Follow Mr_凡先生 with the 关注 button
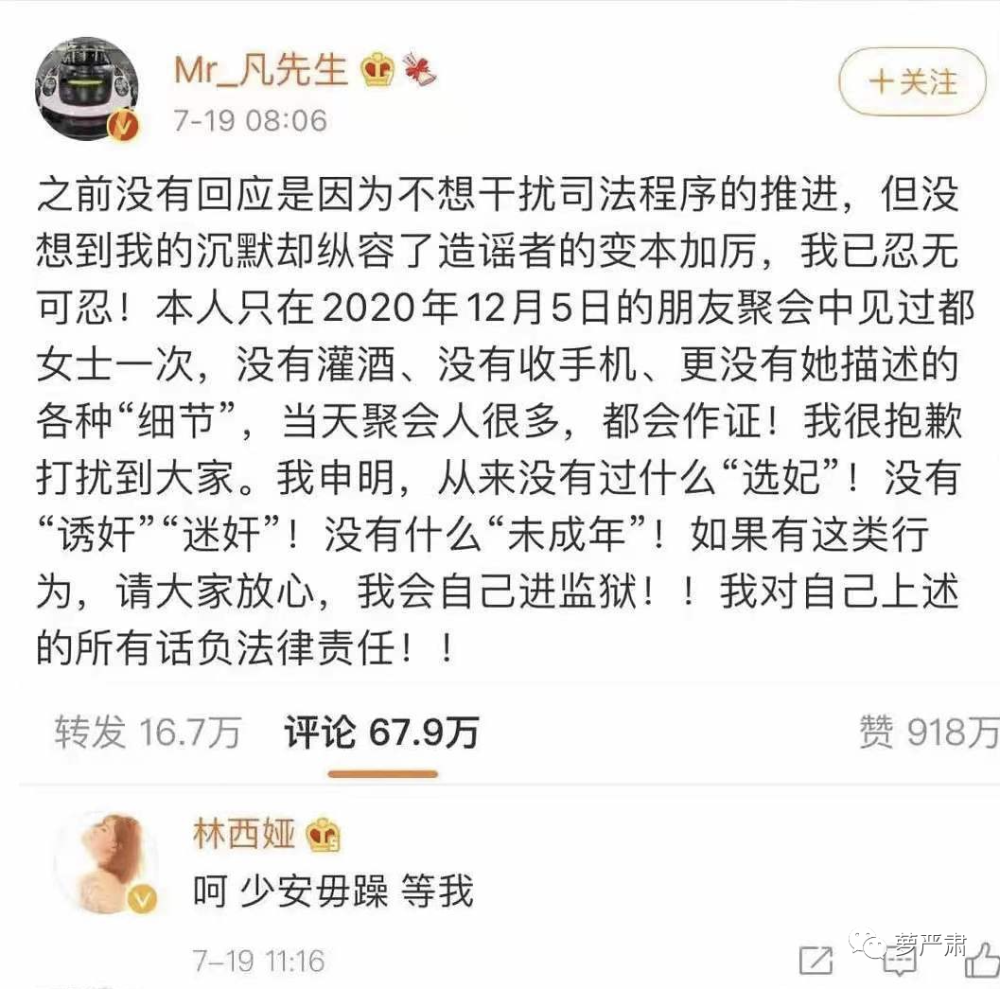 point(912,82)
